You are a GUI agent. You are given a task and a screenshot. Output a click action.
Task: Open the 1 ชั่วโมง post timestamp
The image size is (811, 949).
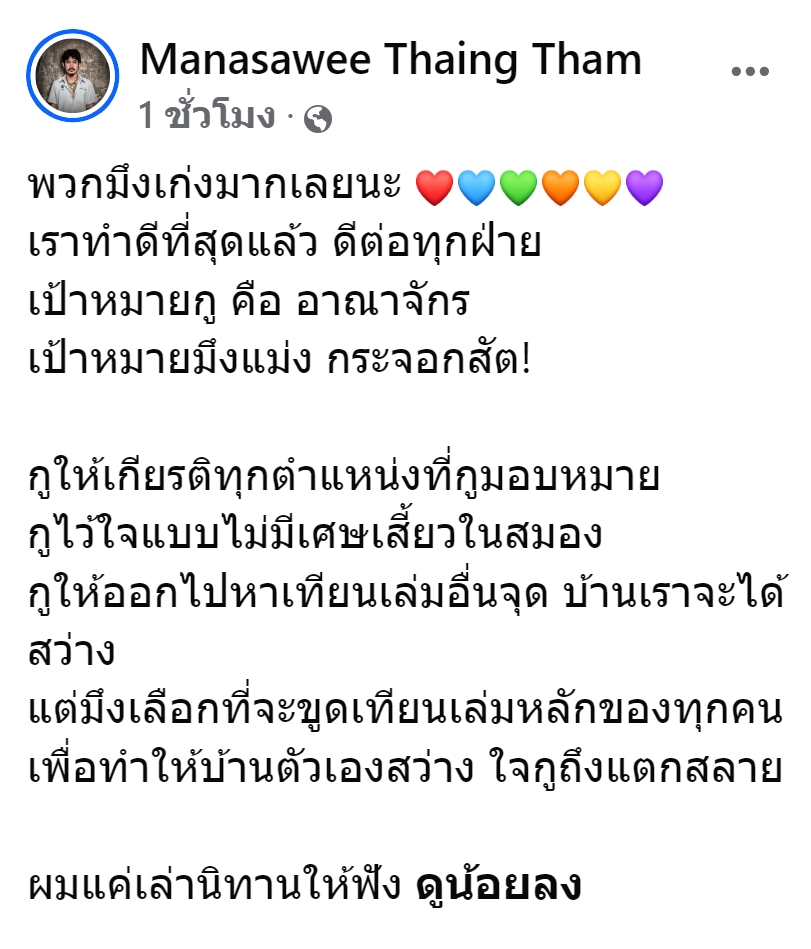tap(207, 118)
